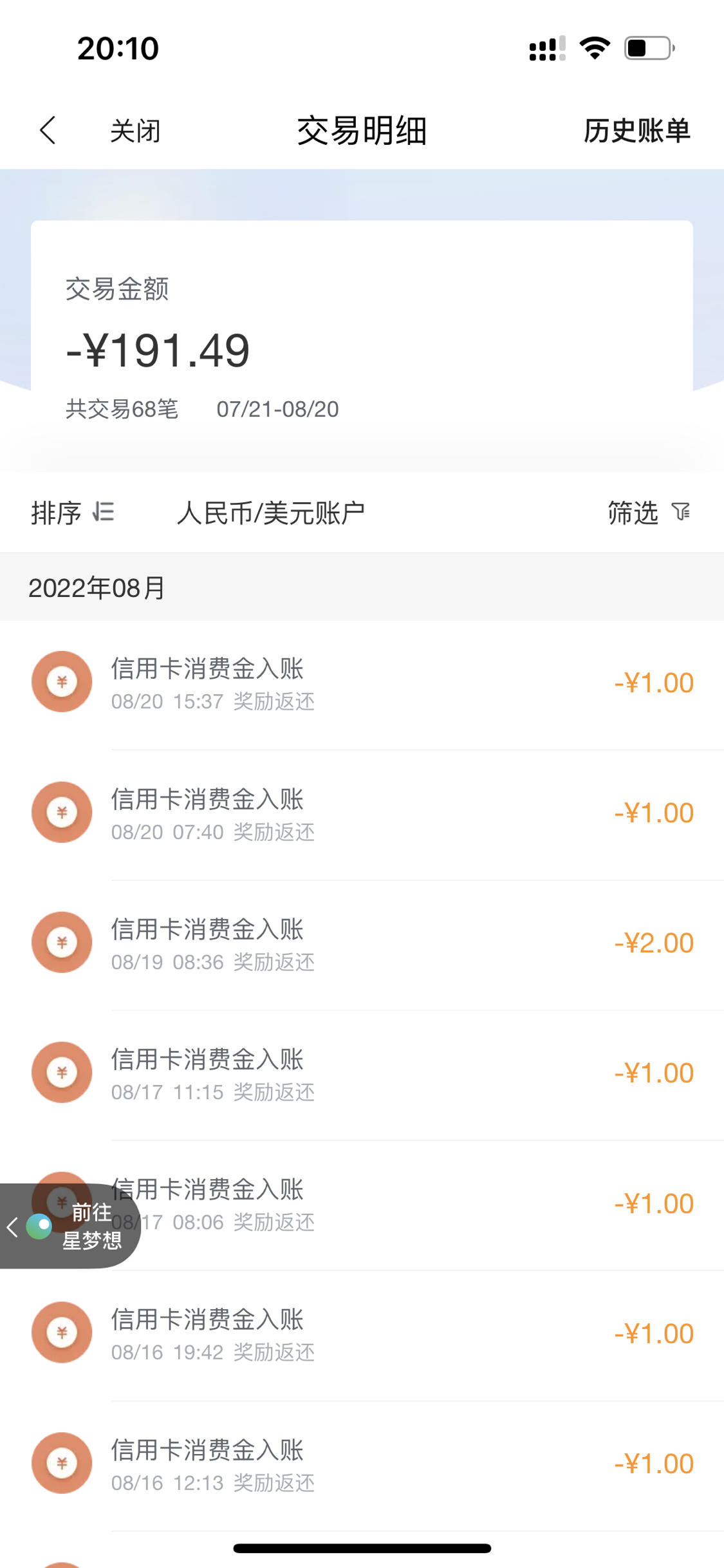Open the 筛选 filter panel

click(x=649, y=513)
